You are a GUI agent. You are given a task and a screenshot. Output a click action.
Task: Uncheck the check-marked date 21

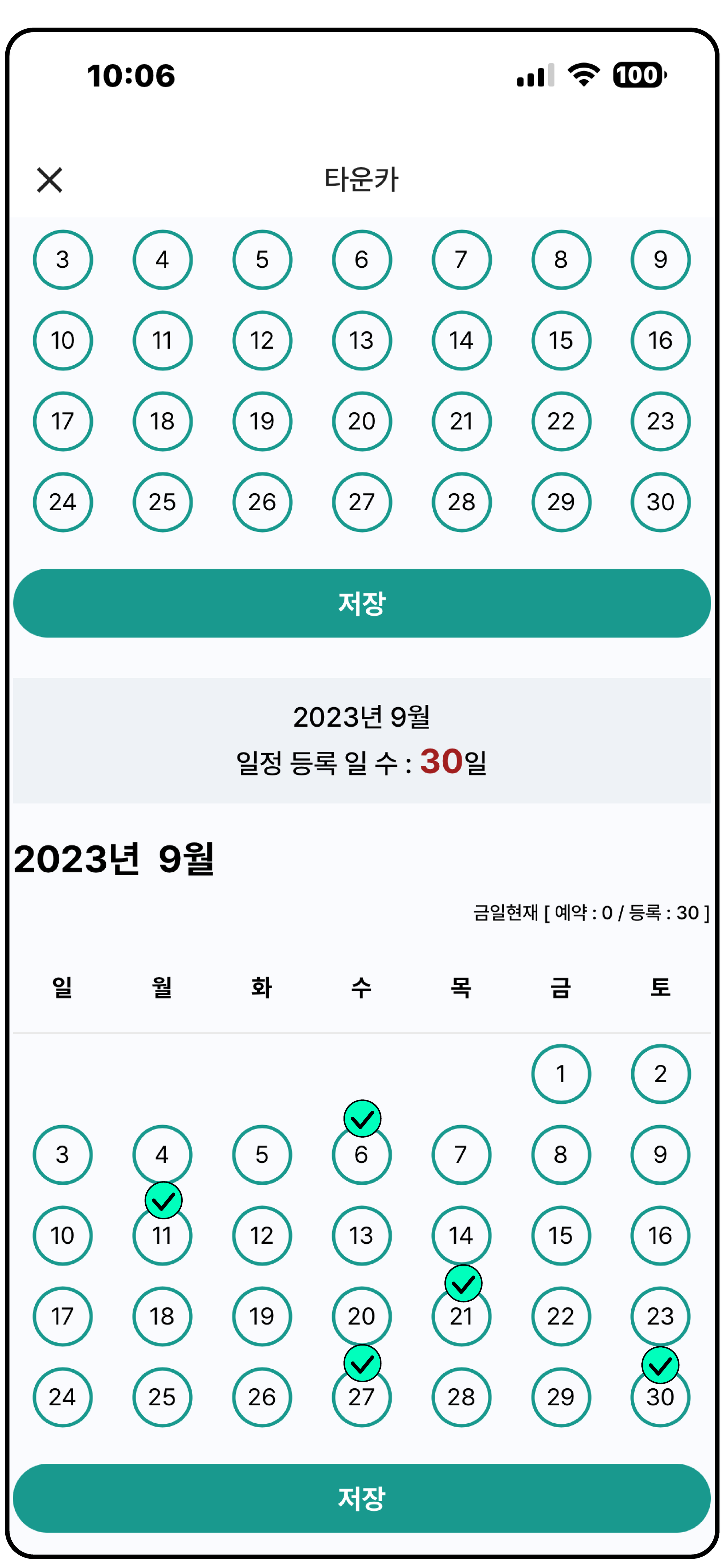coord(461,1317)
